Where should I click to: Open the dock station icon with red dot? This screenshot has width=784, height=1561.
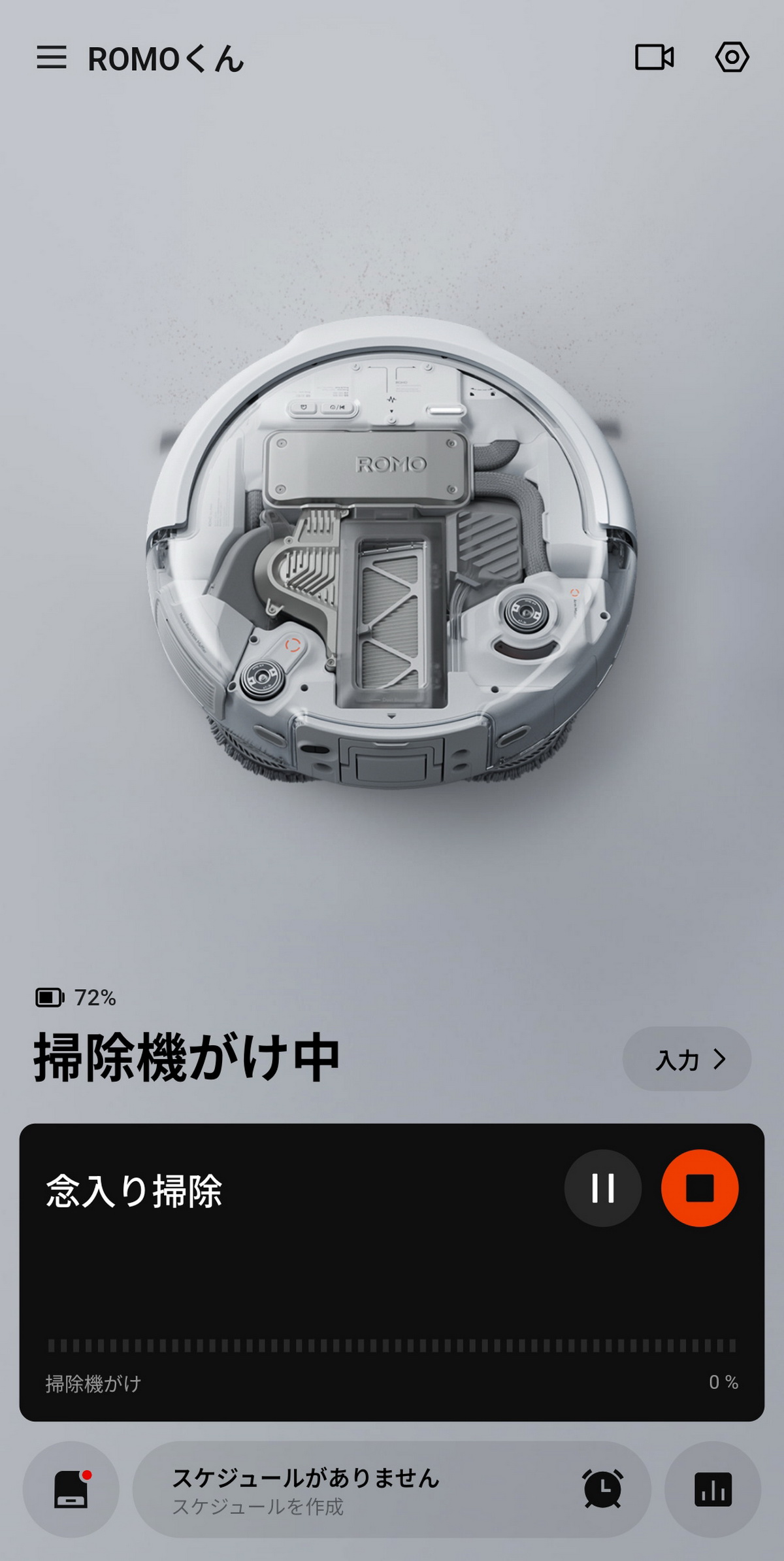tap(71, 1489)
